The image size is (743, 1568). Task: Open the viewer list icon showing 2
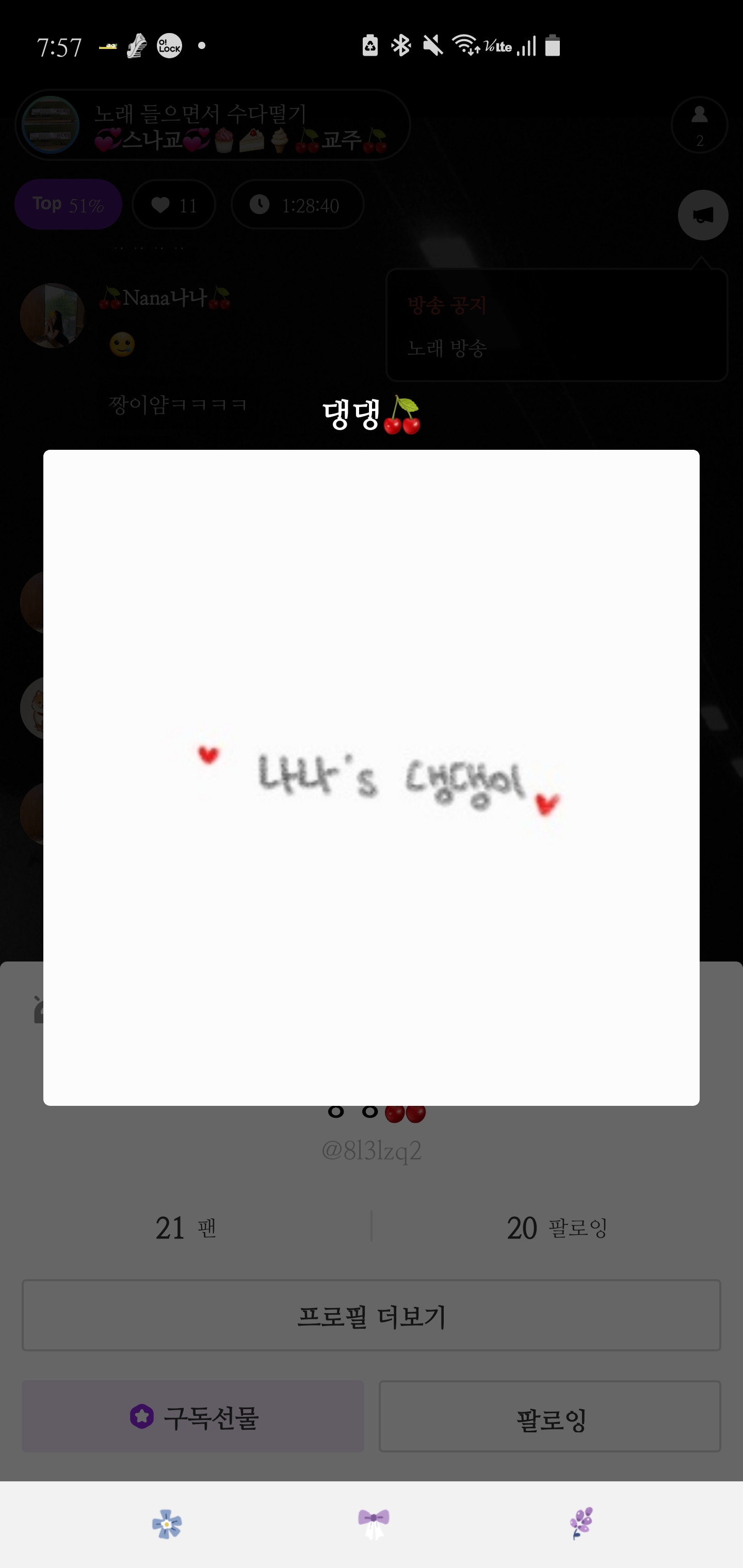tap(699, 125)
